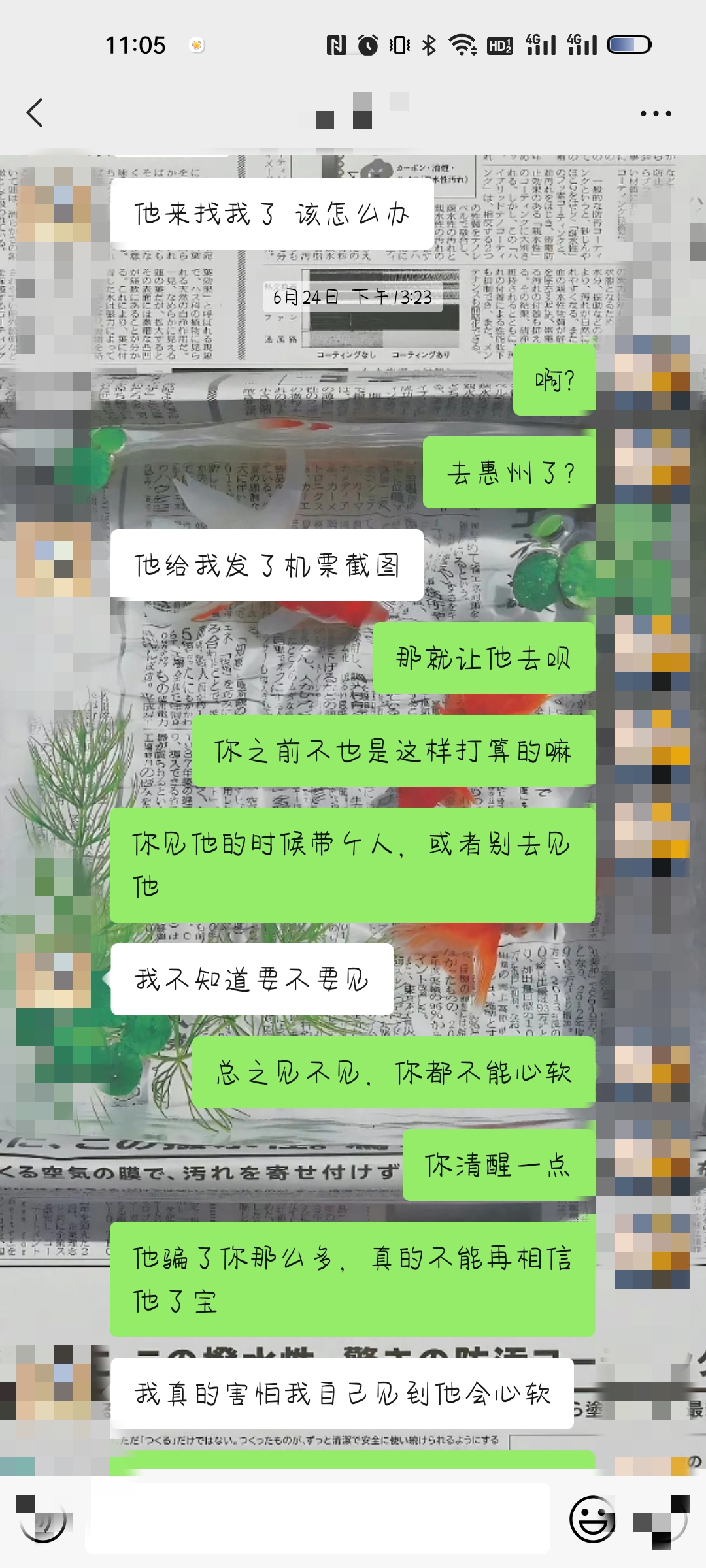Open my avatar next to “啊?”
Screen dimensions: 706x1568
click(652, 373)
